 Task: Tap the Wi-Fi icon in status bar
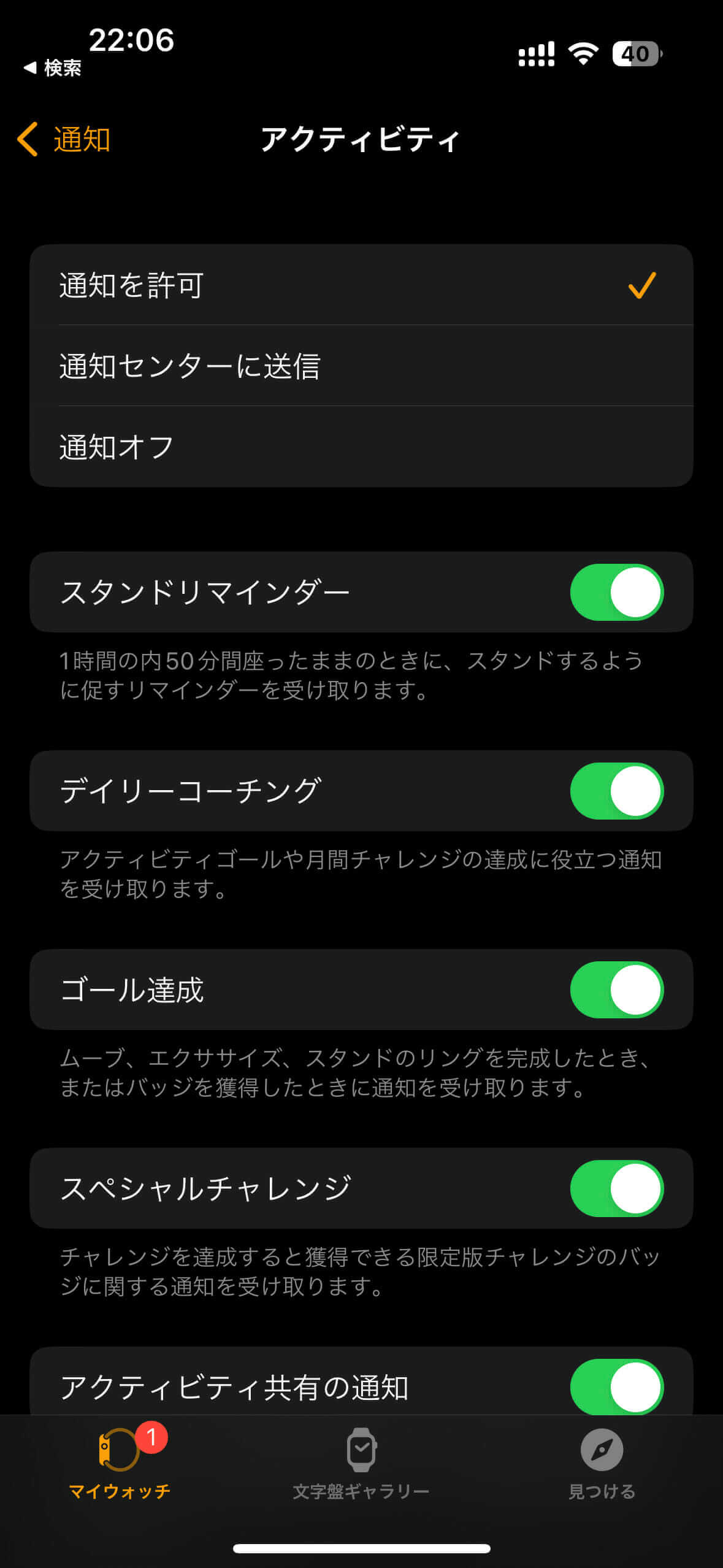[x=583, y=54]
